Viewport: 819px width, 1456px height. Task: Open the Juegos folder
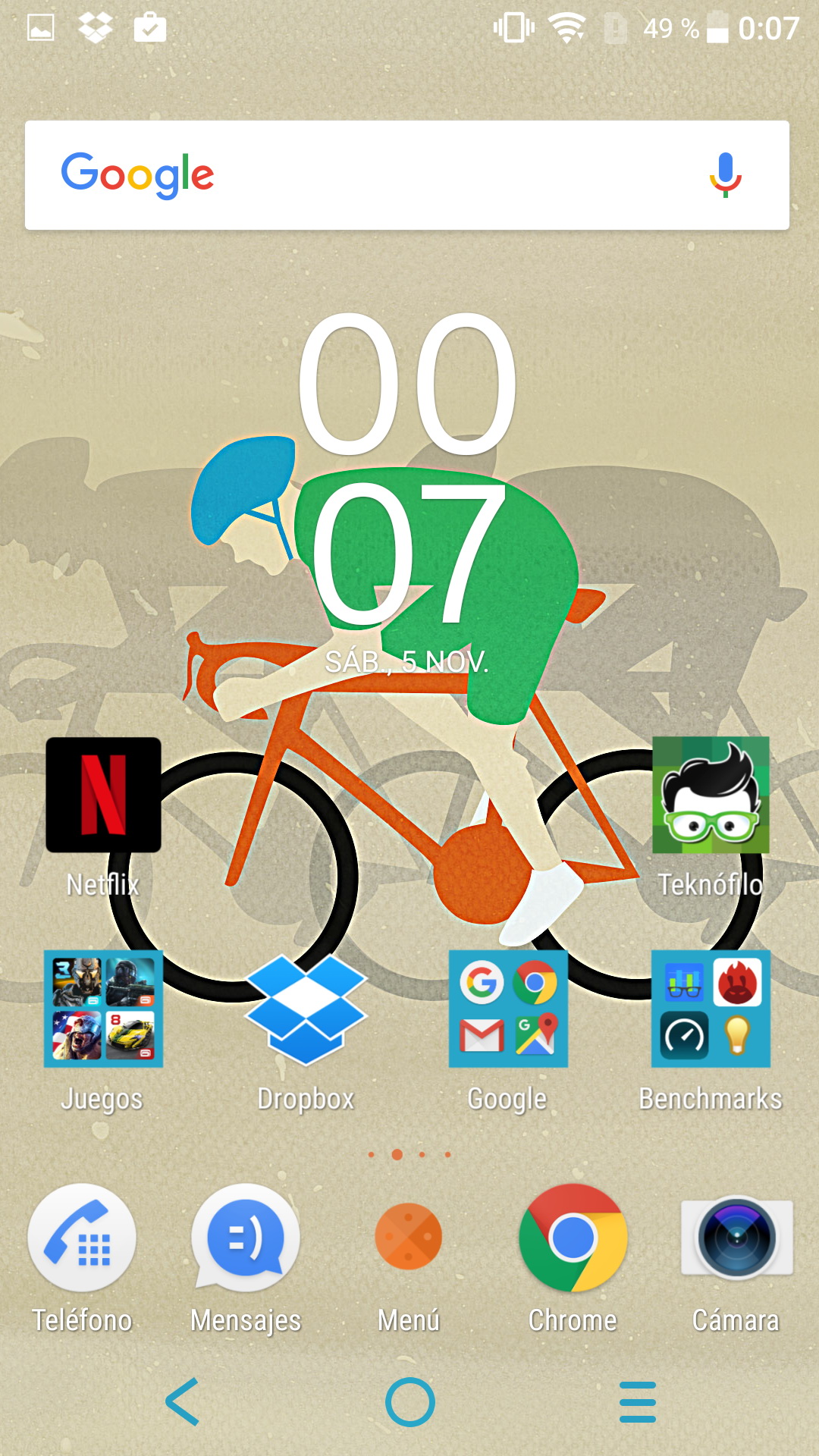coord(103,1009)
